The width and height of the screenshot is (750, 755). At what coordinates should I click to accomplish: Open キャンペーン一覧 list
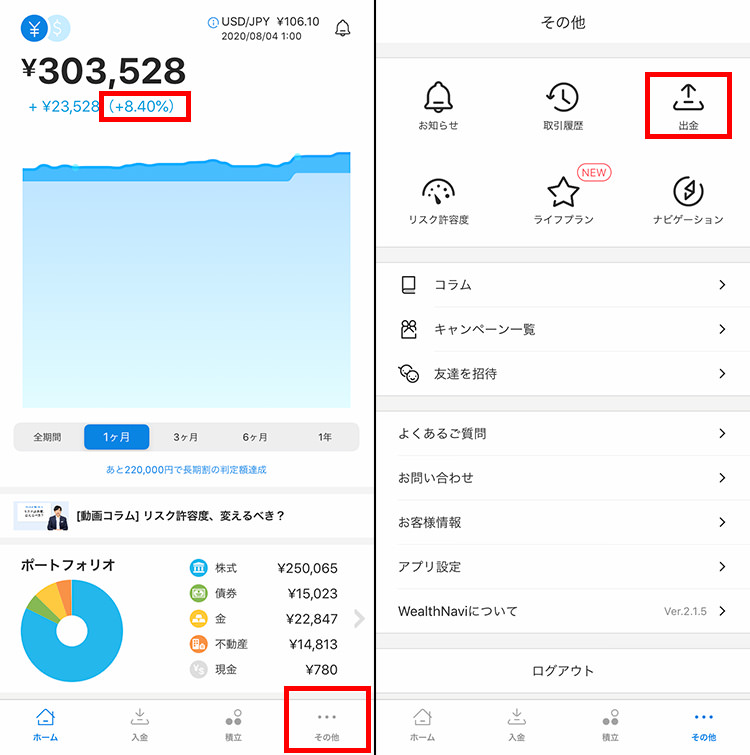(x=563, y=329)
